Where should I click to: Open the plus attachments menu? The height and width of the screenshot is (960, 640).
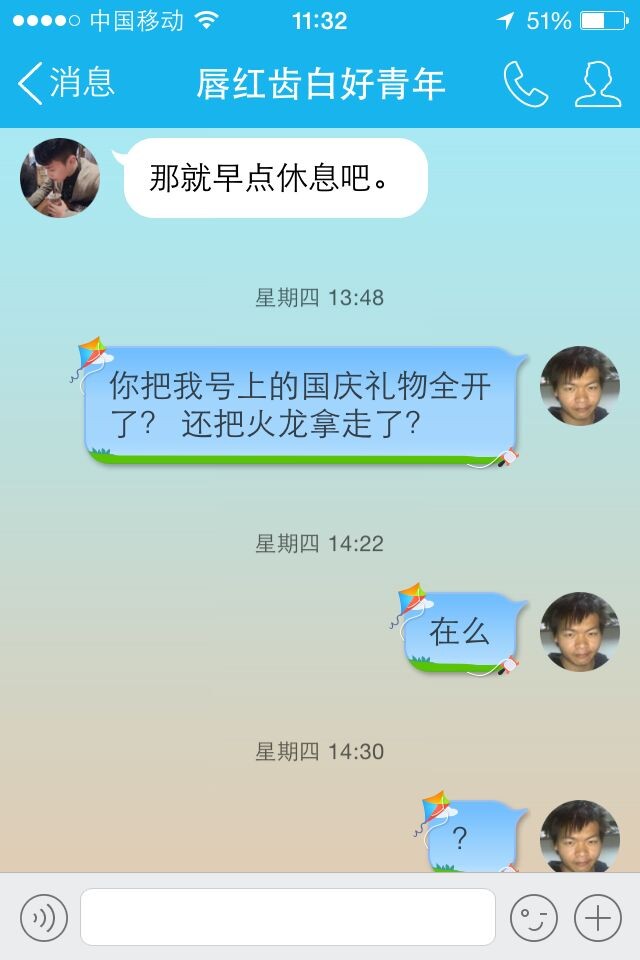[x=598, y=917]
